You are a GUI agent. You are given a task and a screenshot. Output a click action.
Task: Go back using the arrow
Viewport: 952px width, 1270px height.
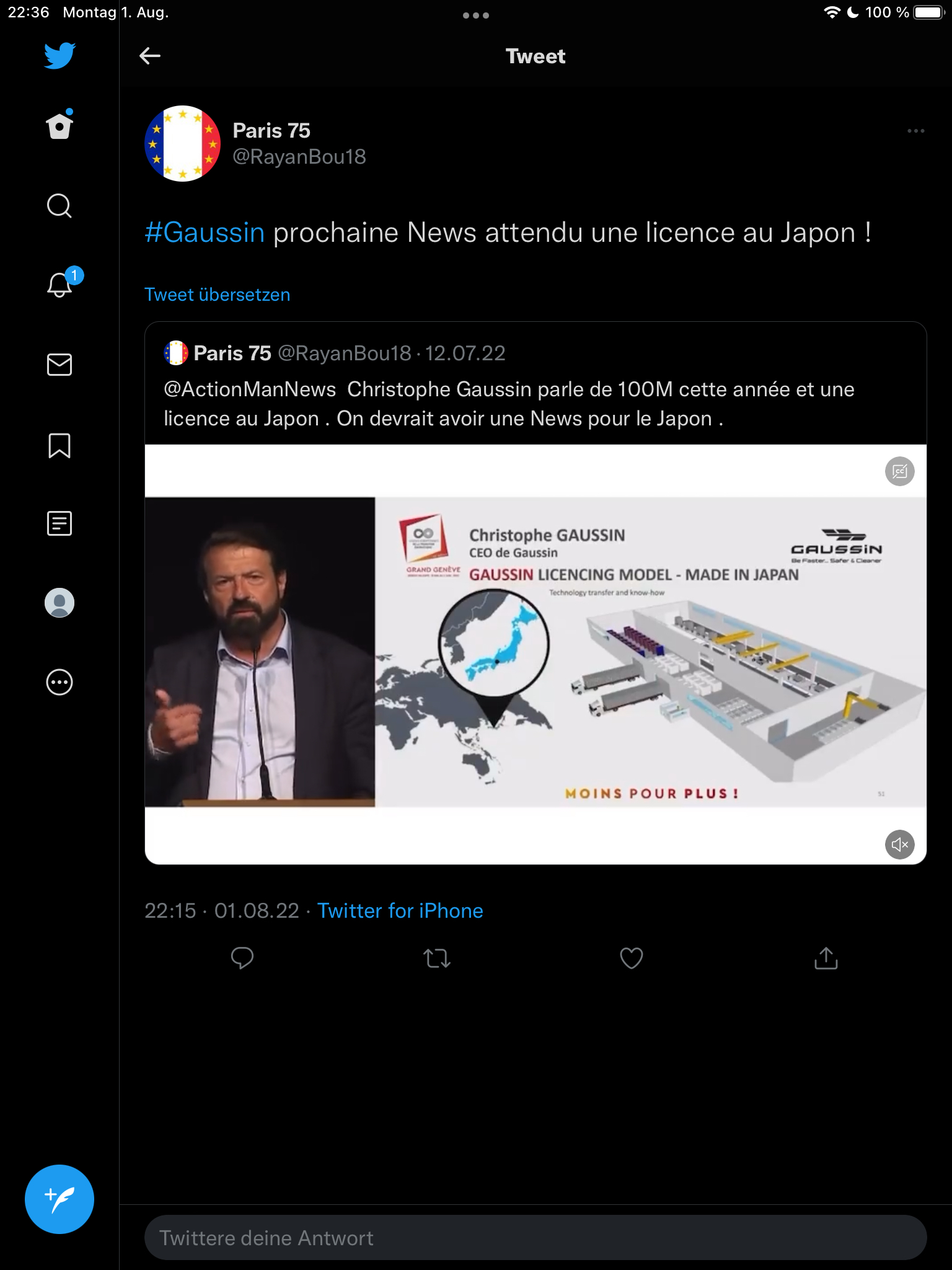click(150, 56)
